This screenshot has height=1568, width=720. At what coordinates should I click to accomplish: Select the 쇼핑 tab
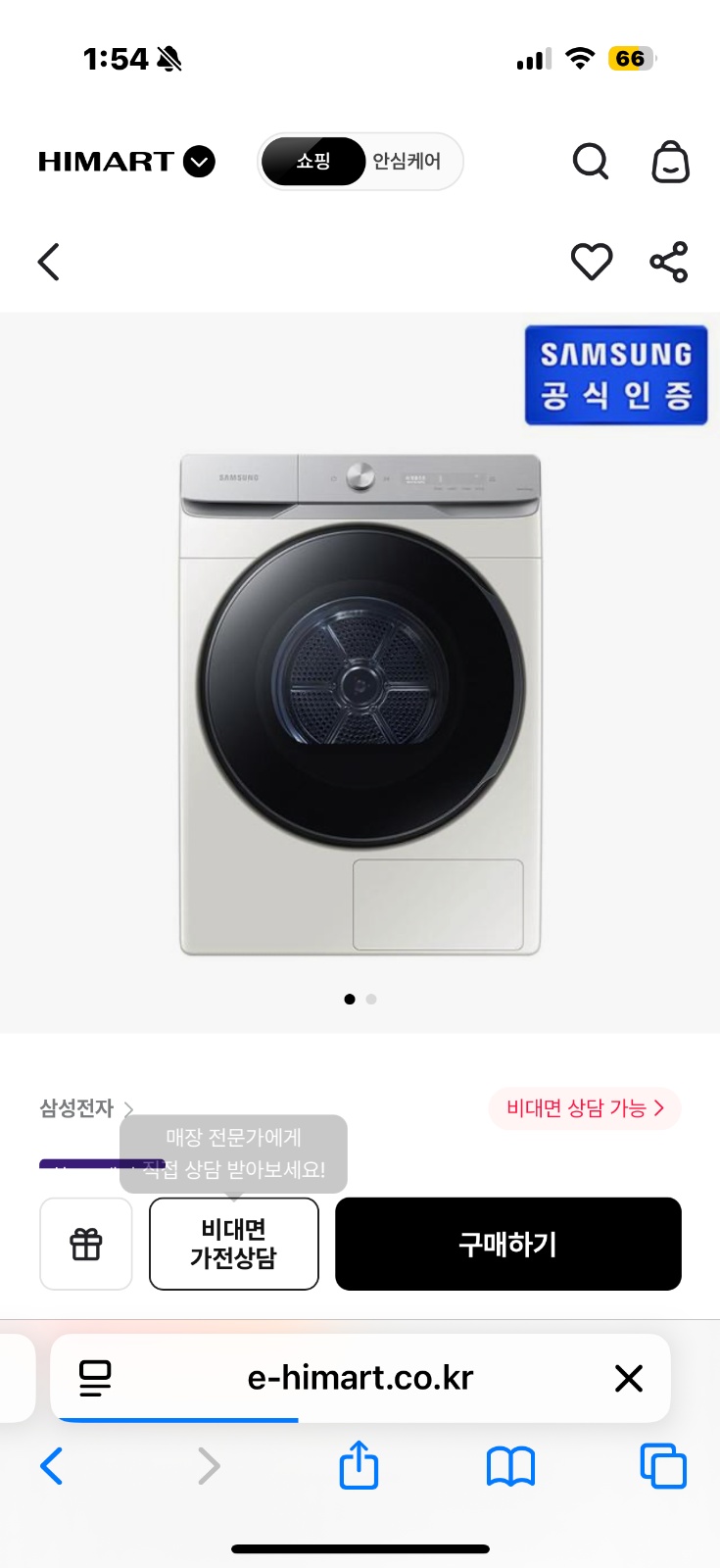313,162
